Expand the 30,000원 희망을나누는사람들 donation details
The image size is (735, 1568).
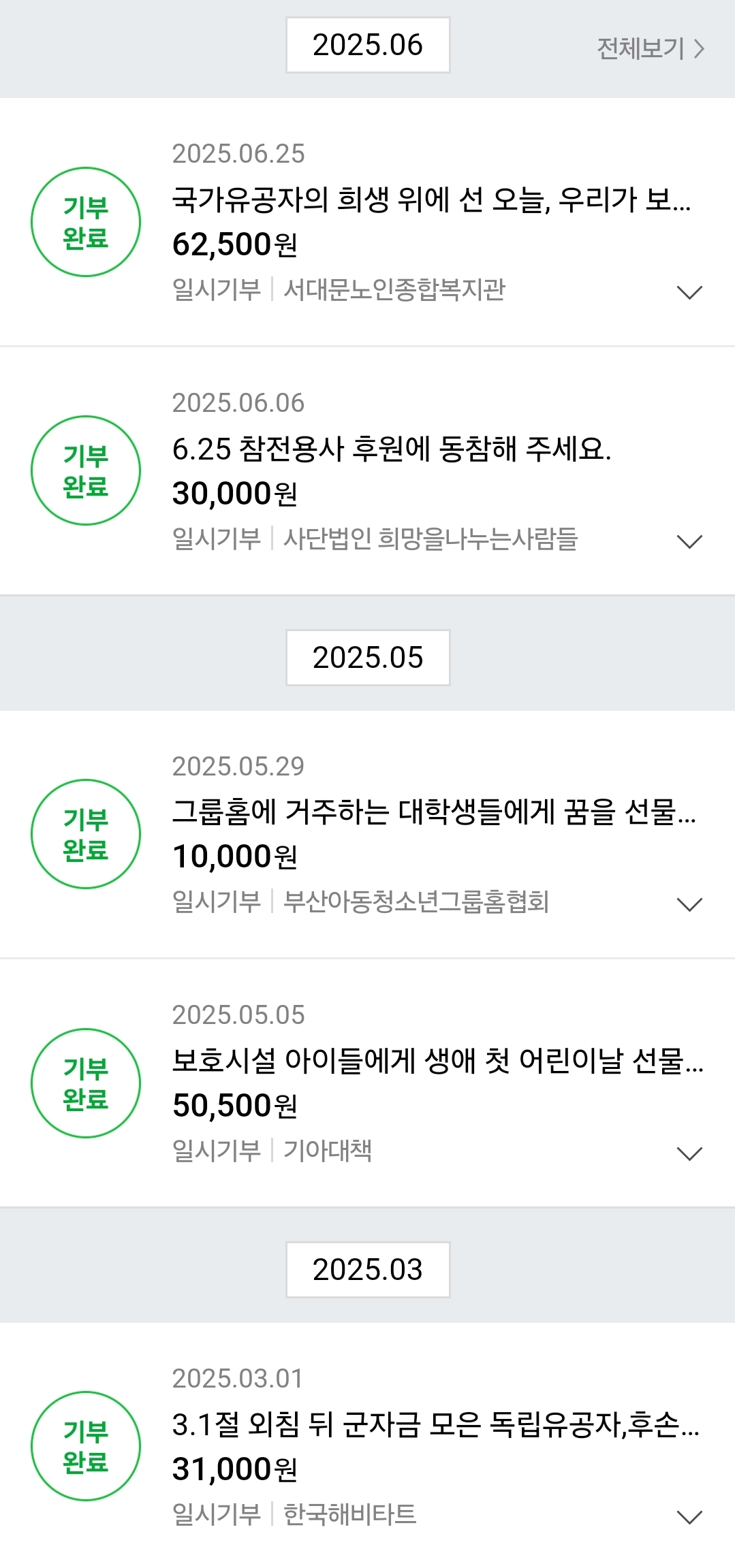(689, 541)
